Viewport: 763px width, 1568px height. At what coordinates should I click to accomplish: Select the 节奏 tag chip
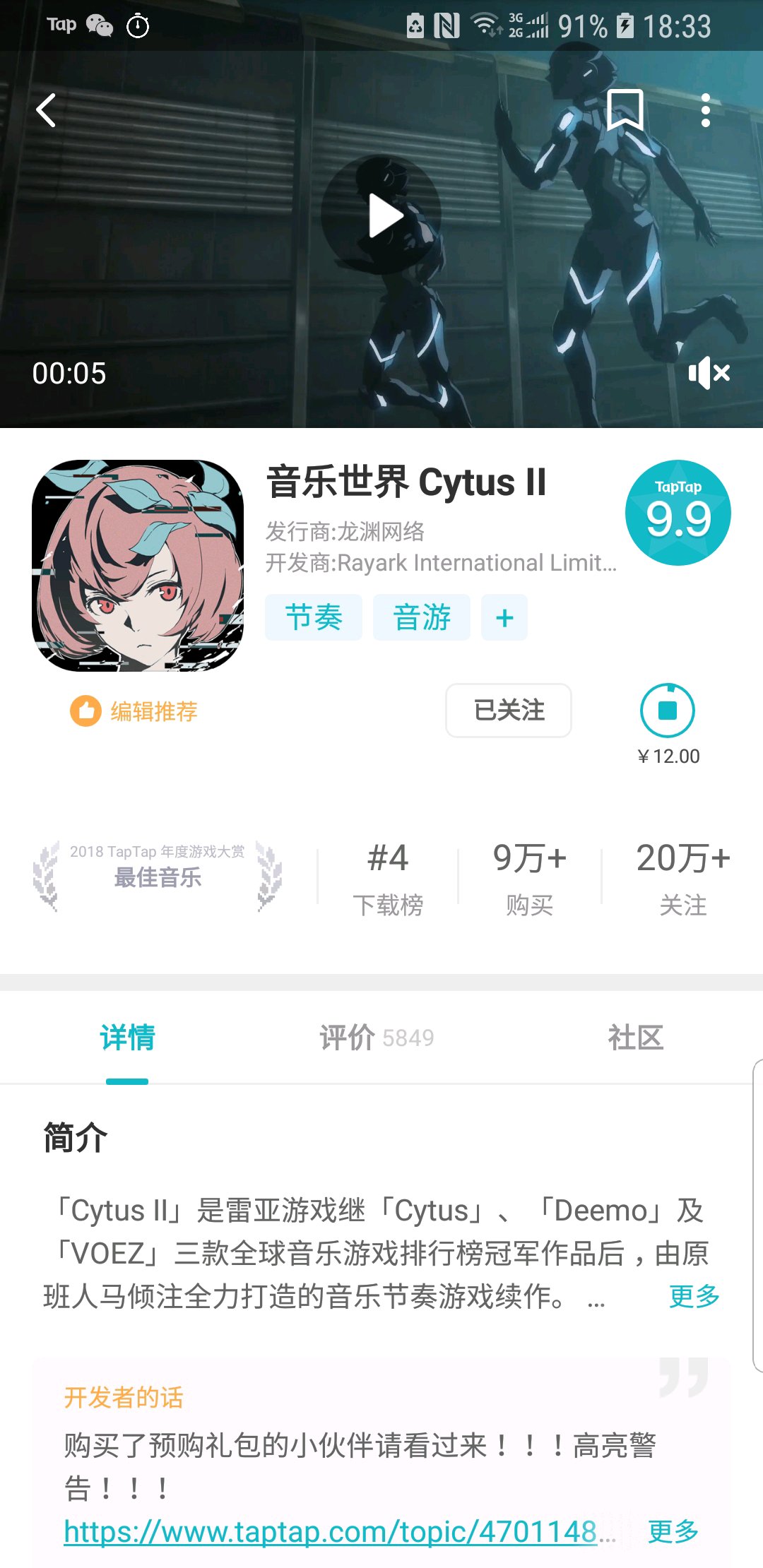tap(314, 617)
